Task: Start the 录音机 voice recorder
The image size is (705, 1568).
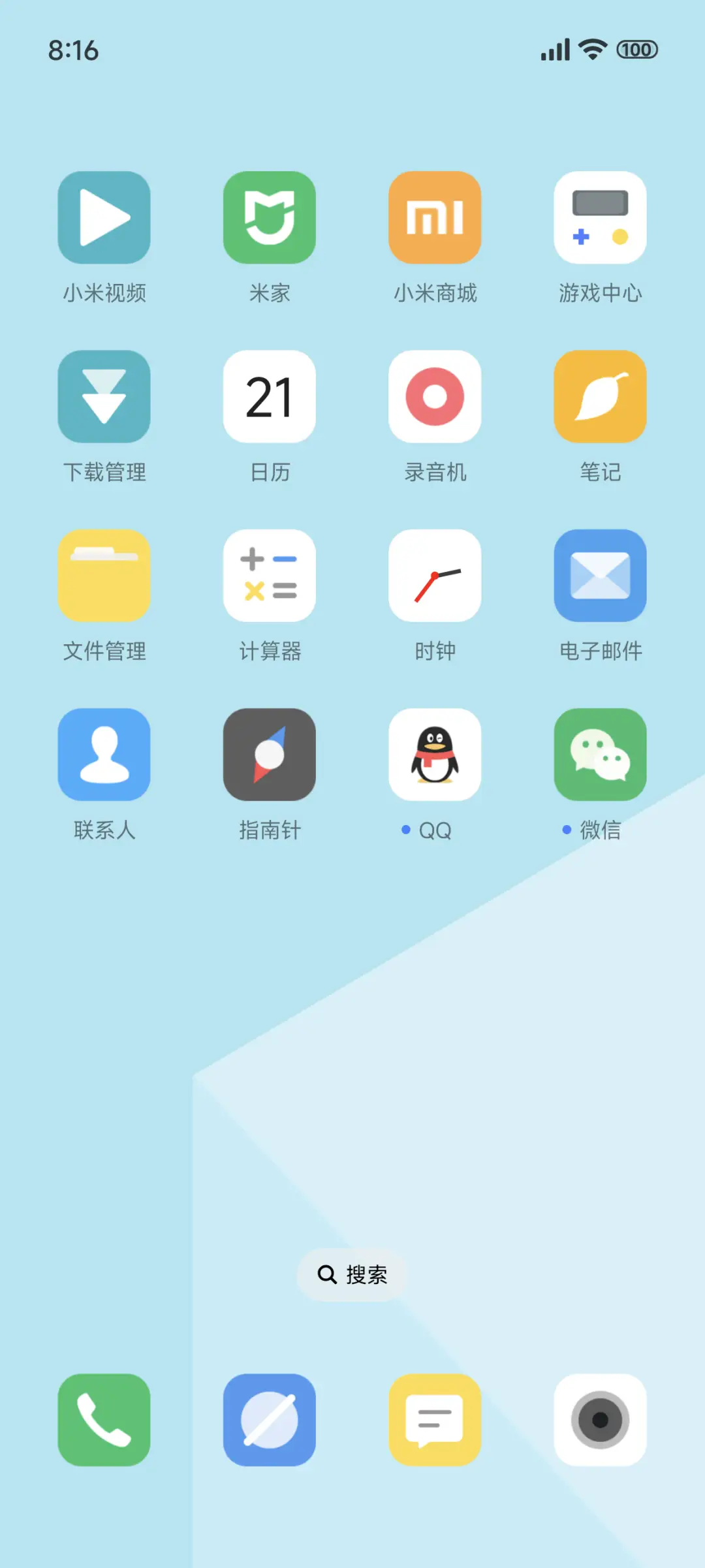Action: (x=435, y=396)
